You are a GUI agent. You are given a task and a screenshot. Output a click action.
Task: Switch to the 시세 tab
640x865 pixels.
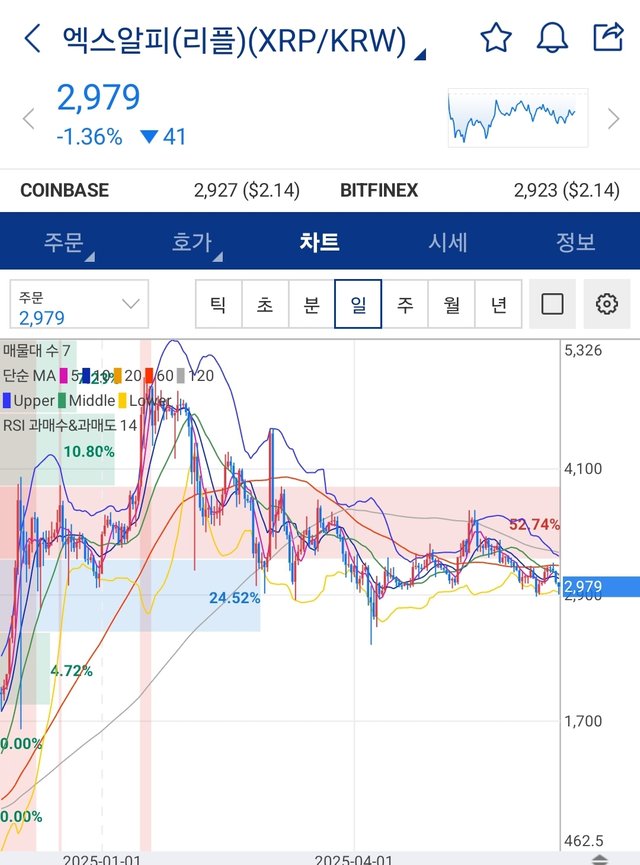point(448,242)
